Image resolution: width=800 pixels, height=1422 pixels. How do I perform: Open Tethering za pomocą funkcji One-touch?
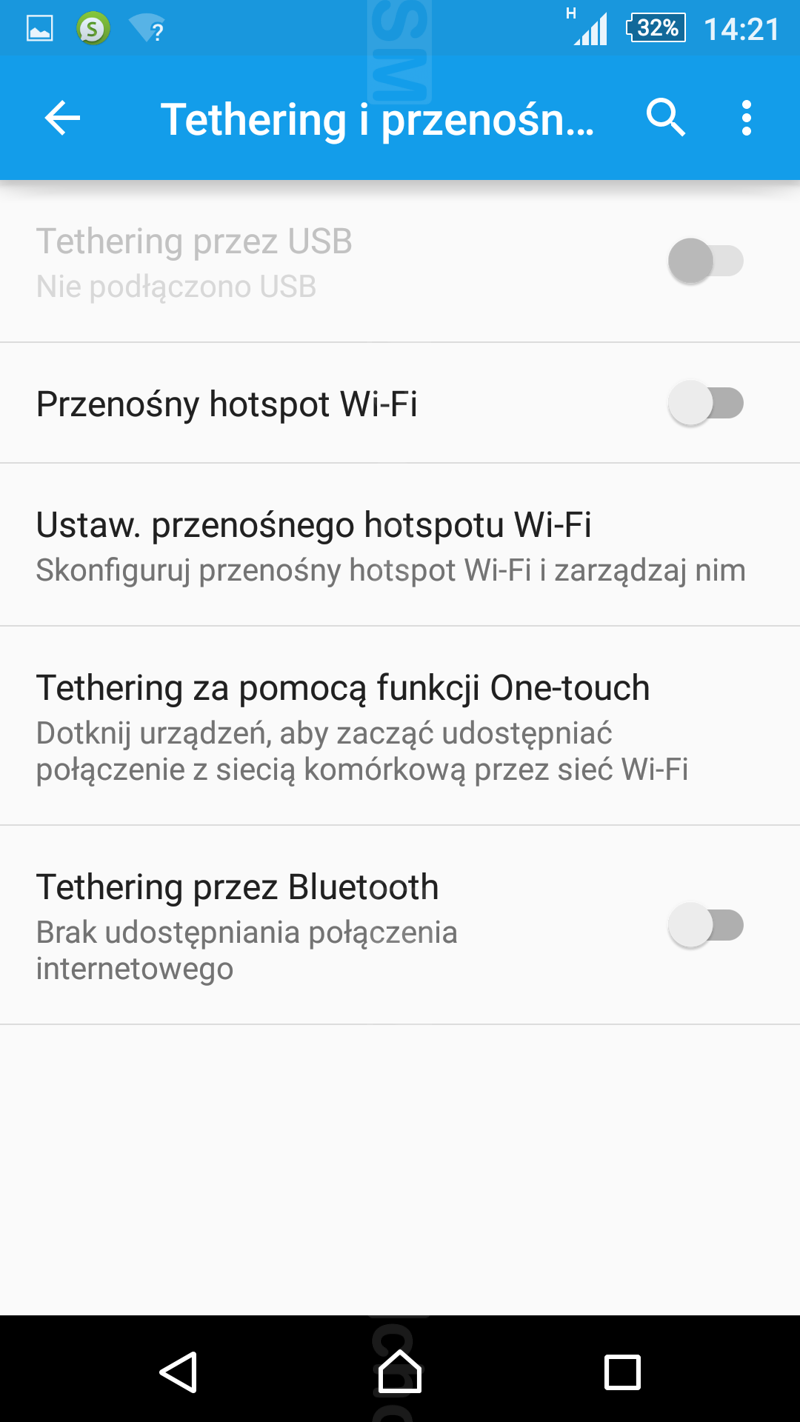point(390,726)
